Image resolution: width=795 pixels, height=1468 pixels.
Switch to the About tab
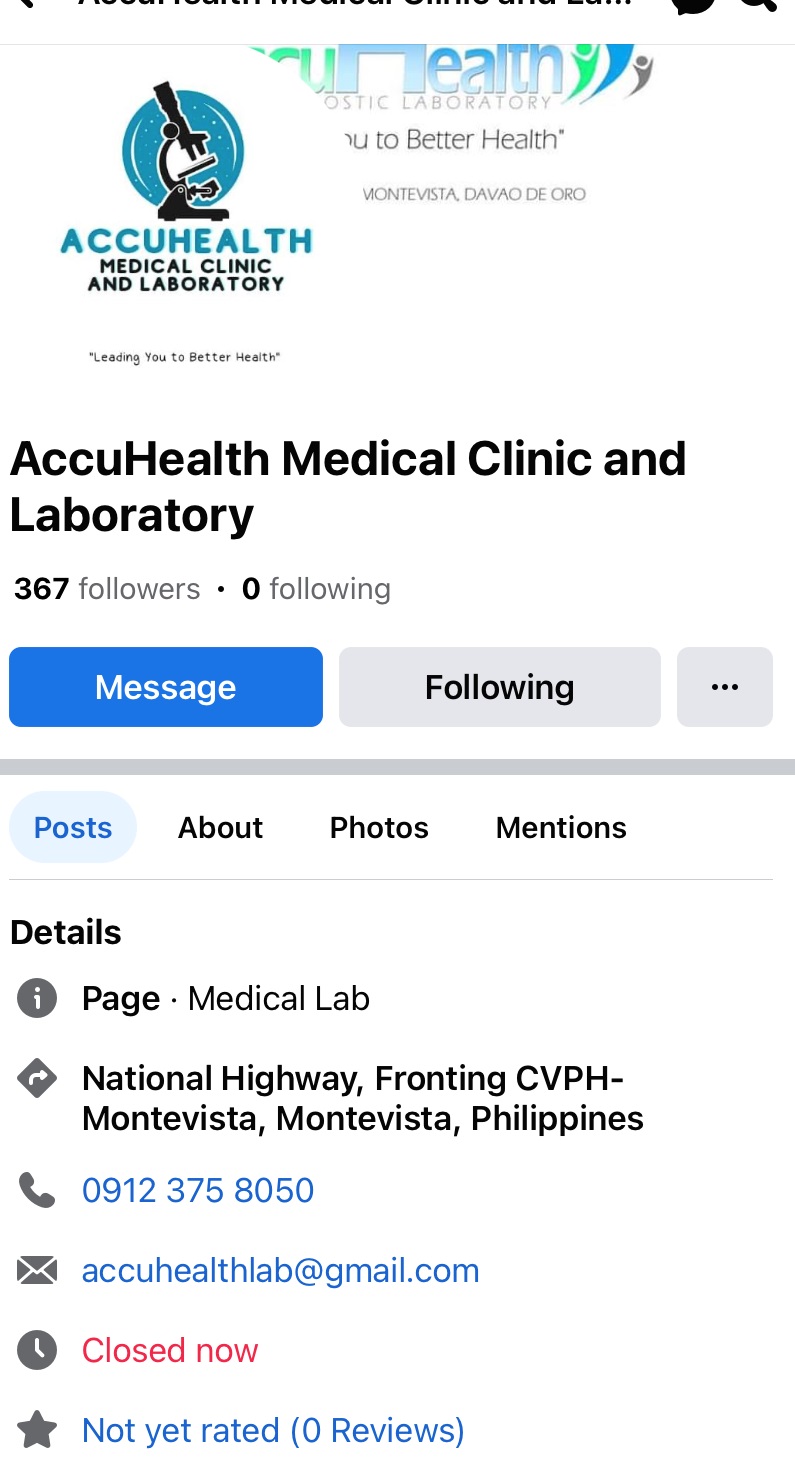(x=220, y=828)
